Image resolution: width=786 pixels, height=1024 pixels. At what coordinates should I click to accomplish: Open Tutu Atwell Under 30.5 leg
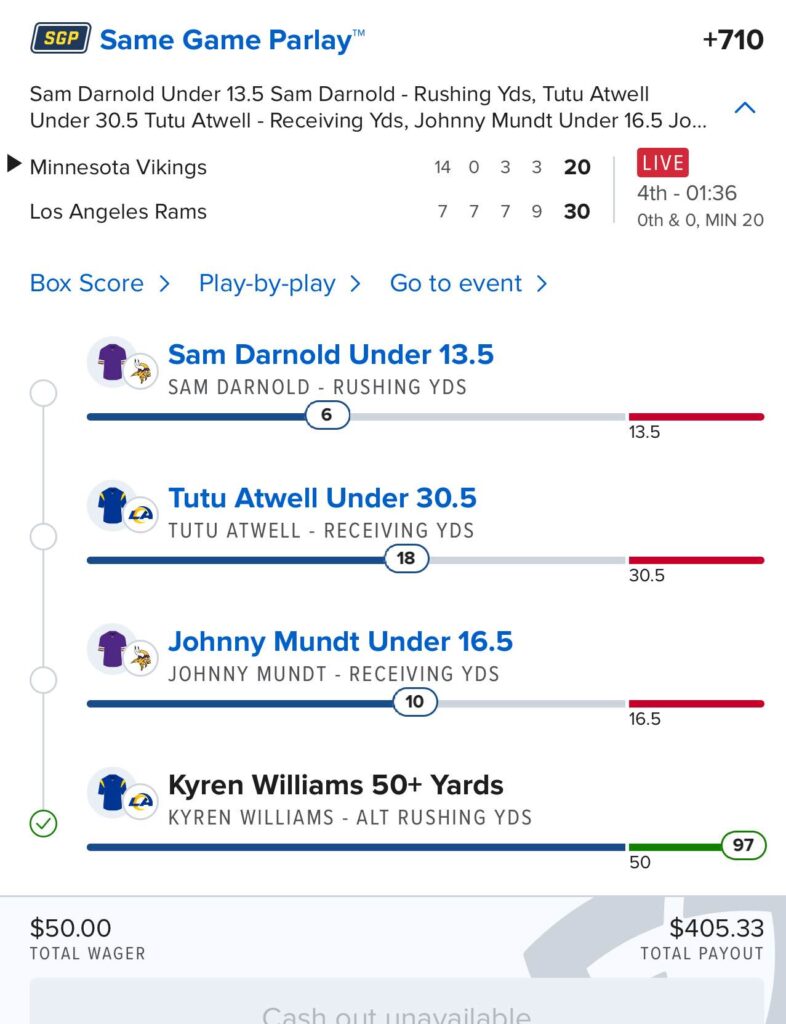click(x=322, y=498)
